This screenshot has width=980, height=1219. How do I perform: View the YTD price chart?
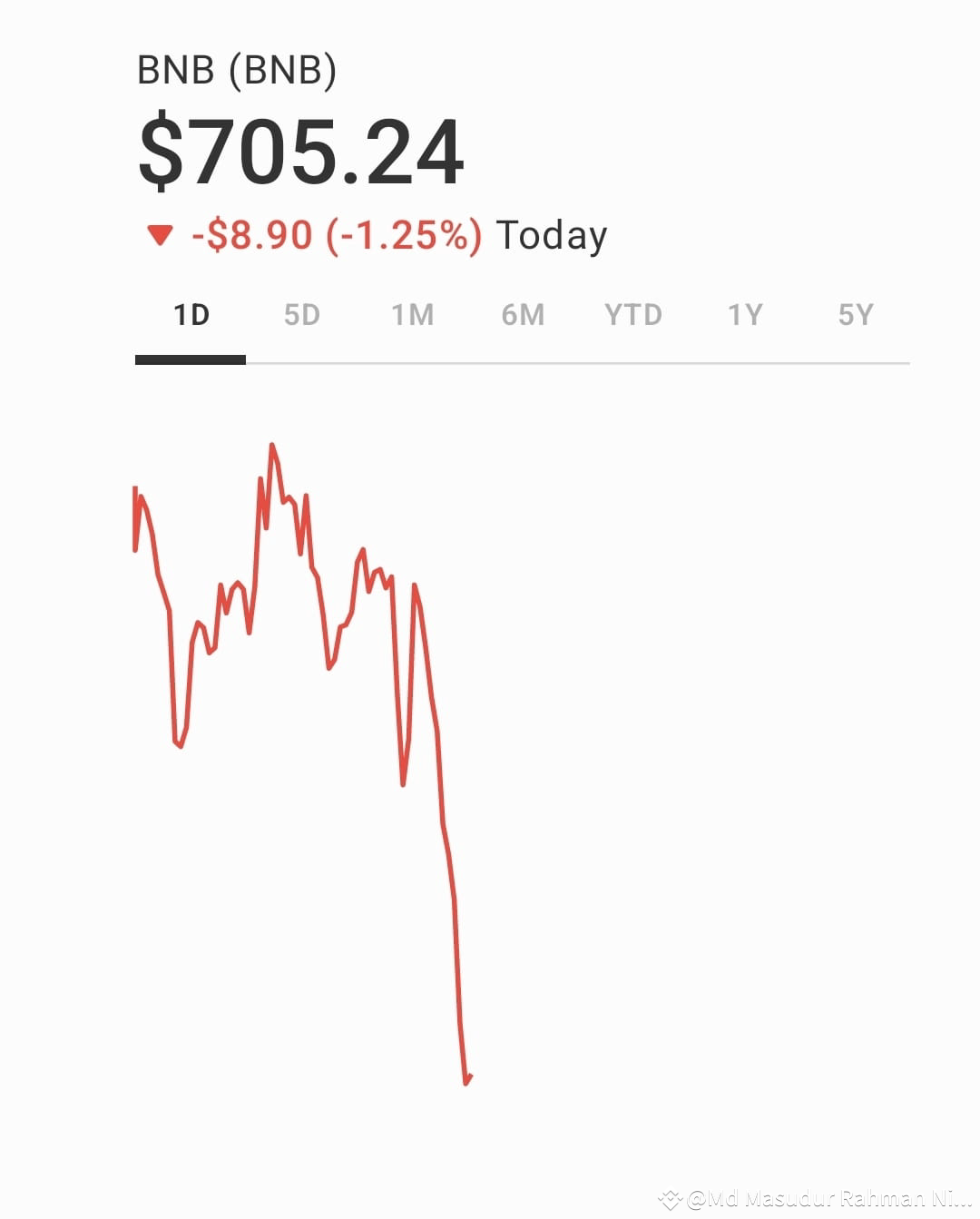pos(633,315)
